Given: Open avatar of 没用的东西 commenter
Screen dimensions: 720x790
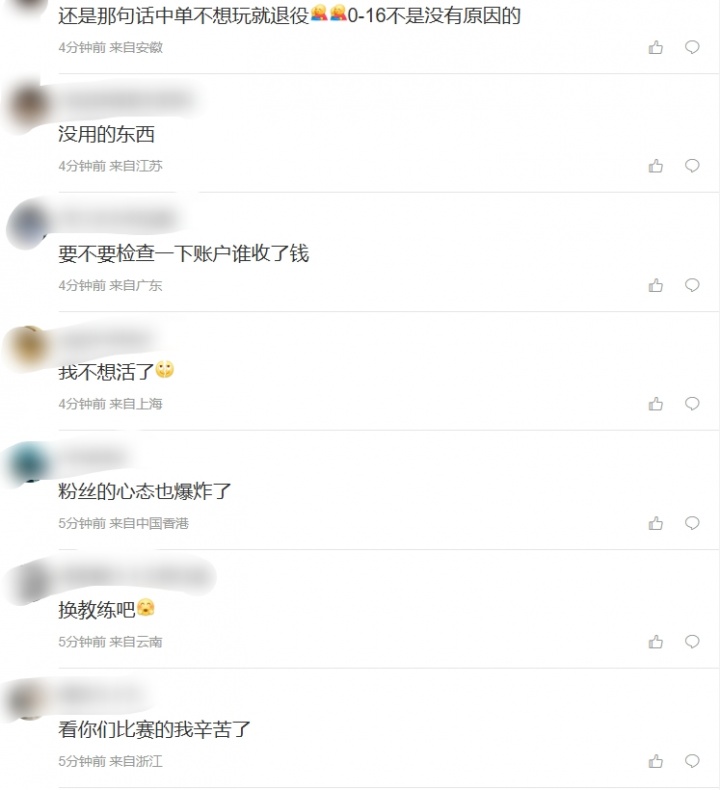Looking at the screenshot, I should pos(27,104).
